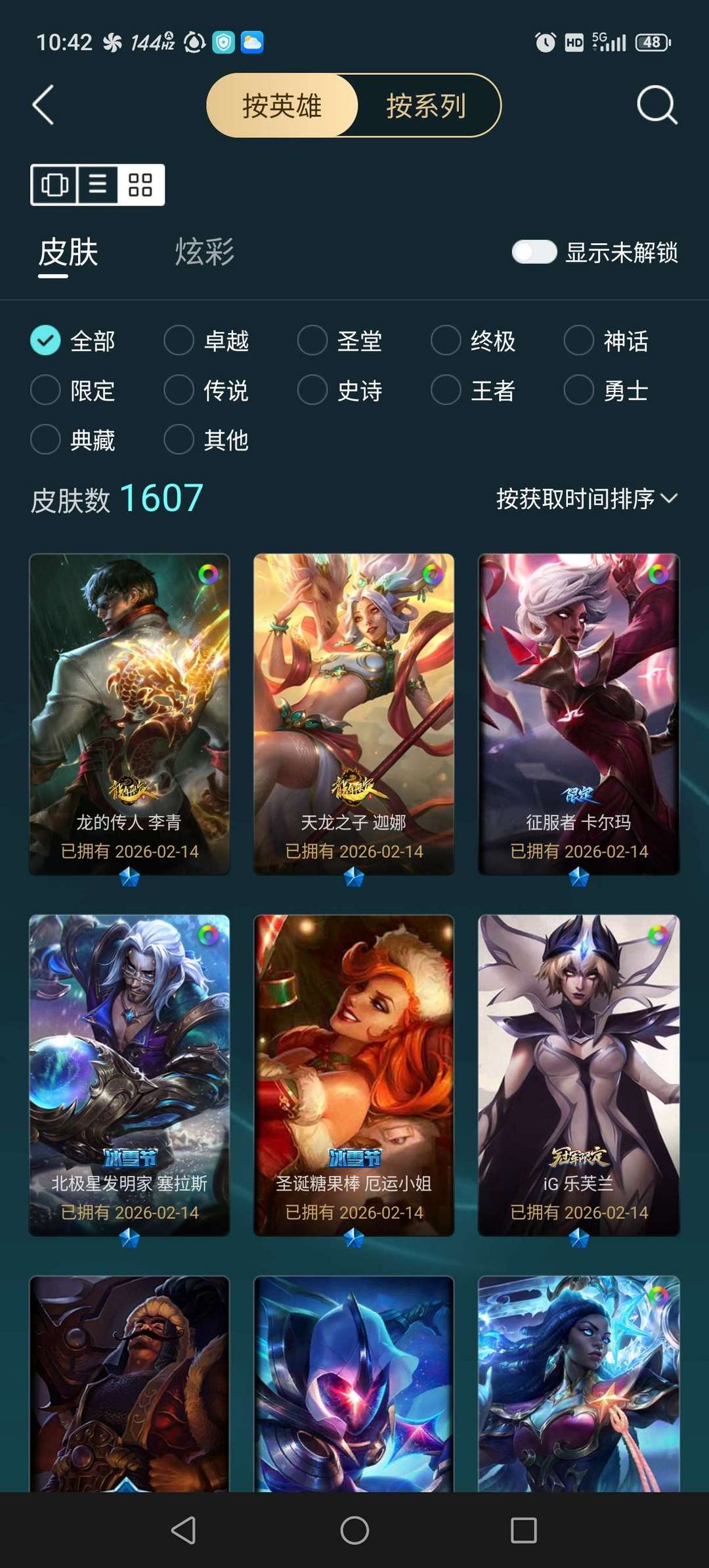Image resolution: width=709 pixels, height=1568 pixels.
Task: Select the 典藏 filter radio button
Action: [x=45, y=440]
